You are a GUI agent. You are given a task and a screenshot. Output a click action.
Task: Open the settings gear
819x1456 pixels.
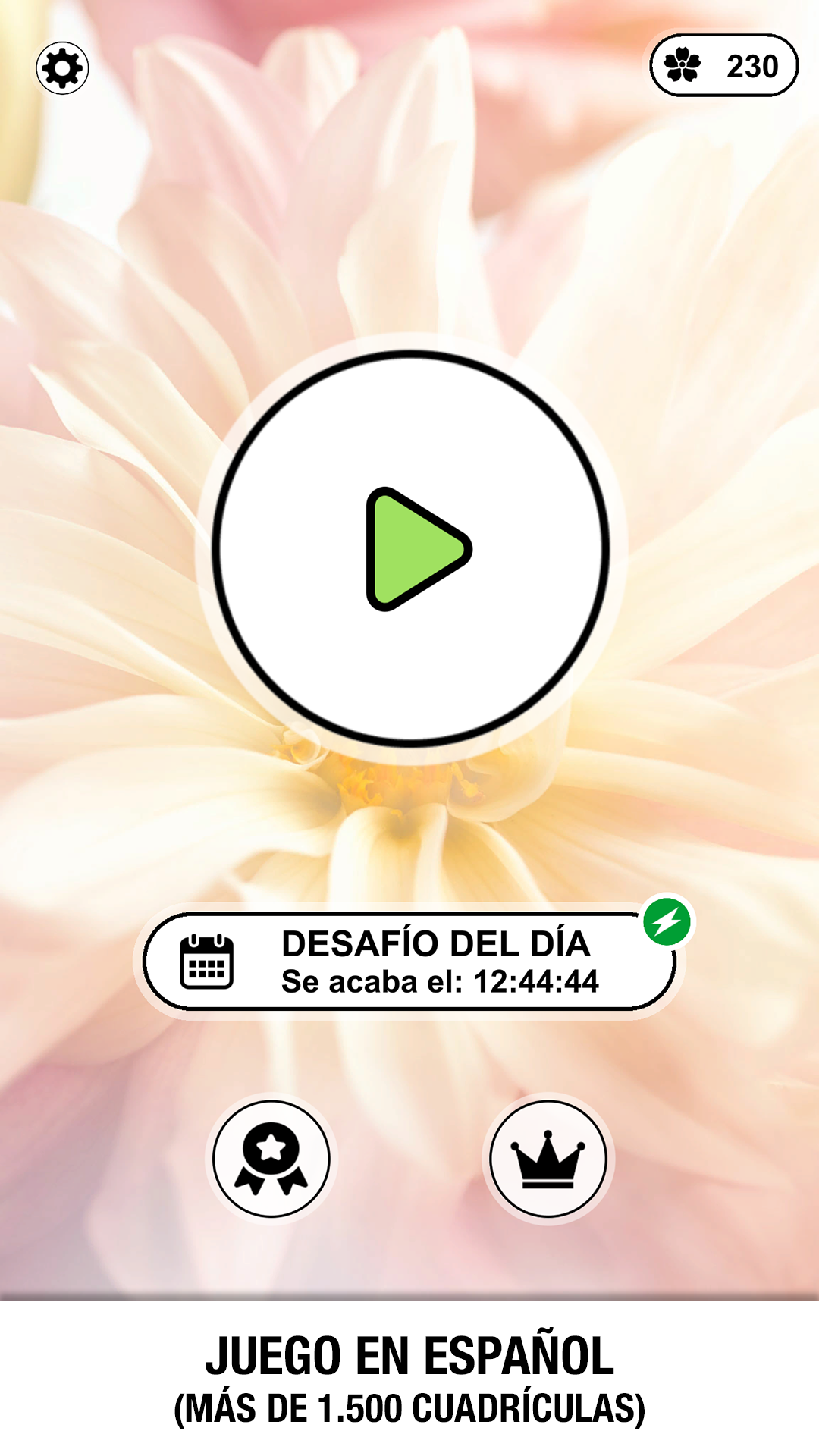pyautogui.click(x=62, y=68)
